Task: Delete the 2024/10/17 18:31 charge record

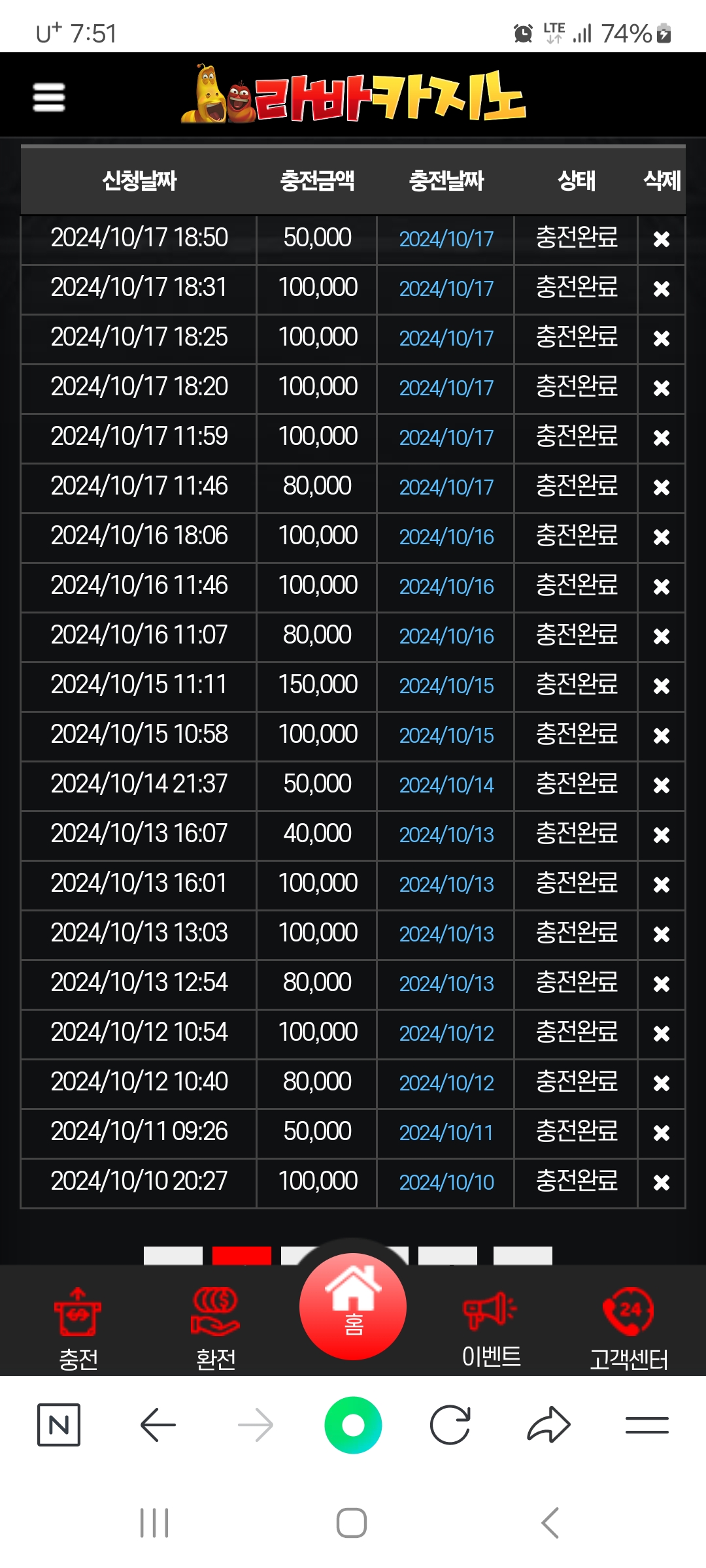Action: click(662, 289)
